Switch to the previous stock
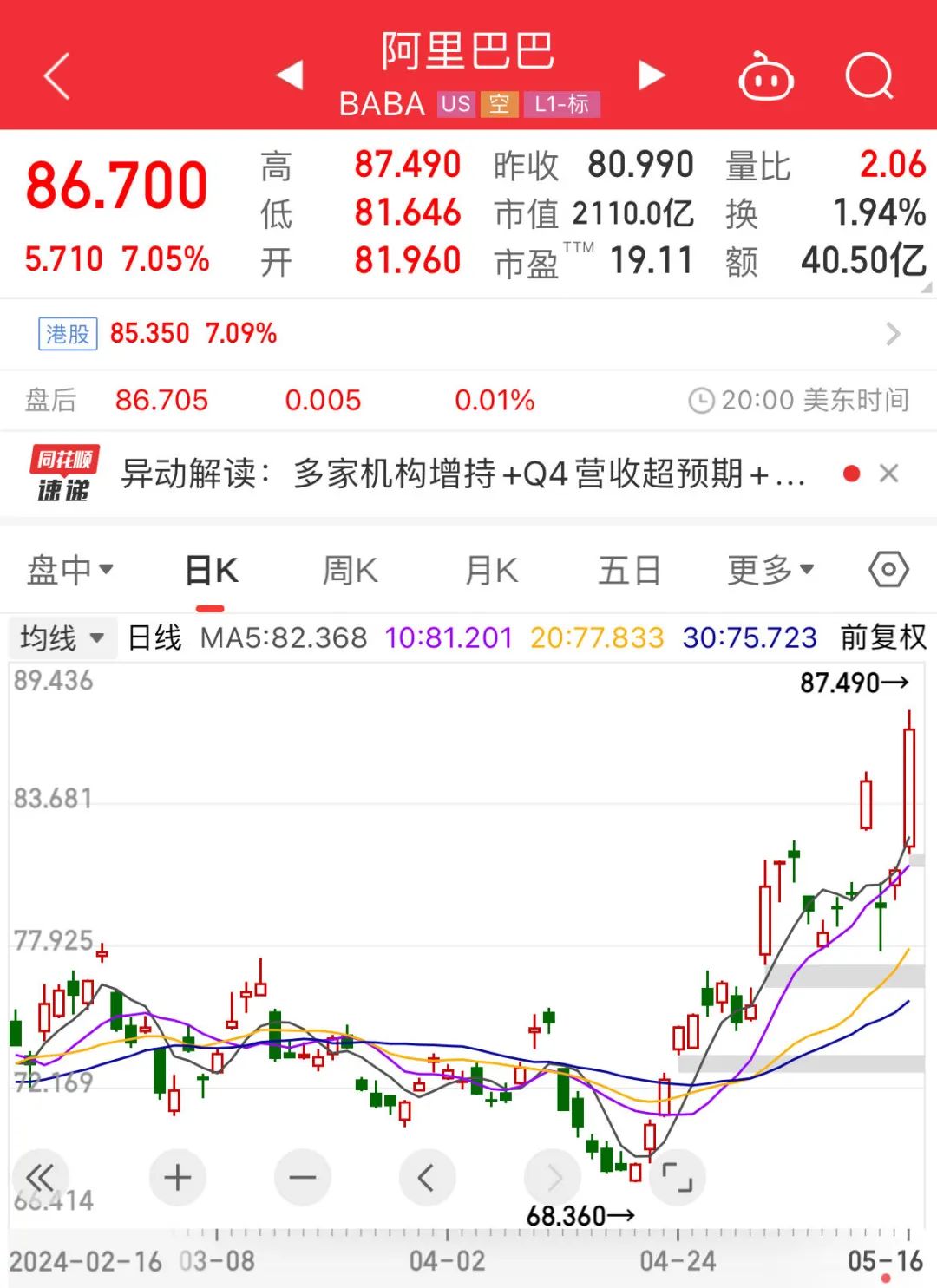 coord(290,75)
